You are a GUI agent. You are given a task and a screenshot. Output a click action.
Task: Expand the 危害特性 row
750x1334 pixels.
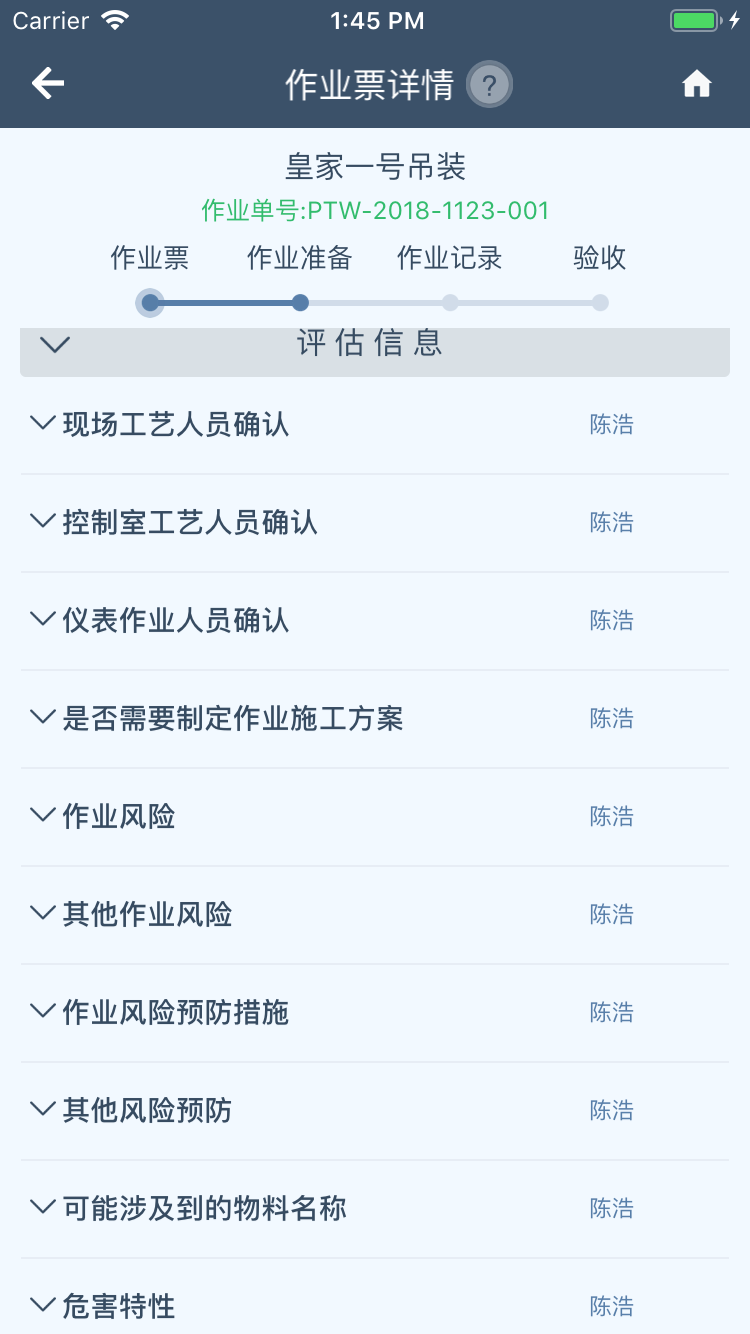tap(375, 1297)
